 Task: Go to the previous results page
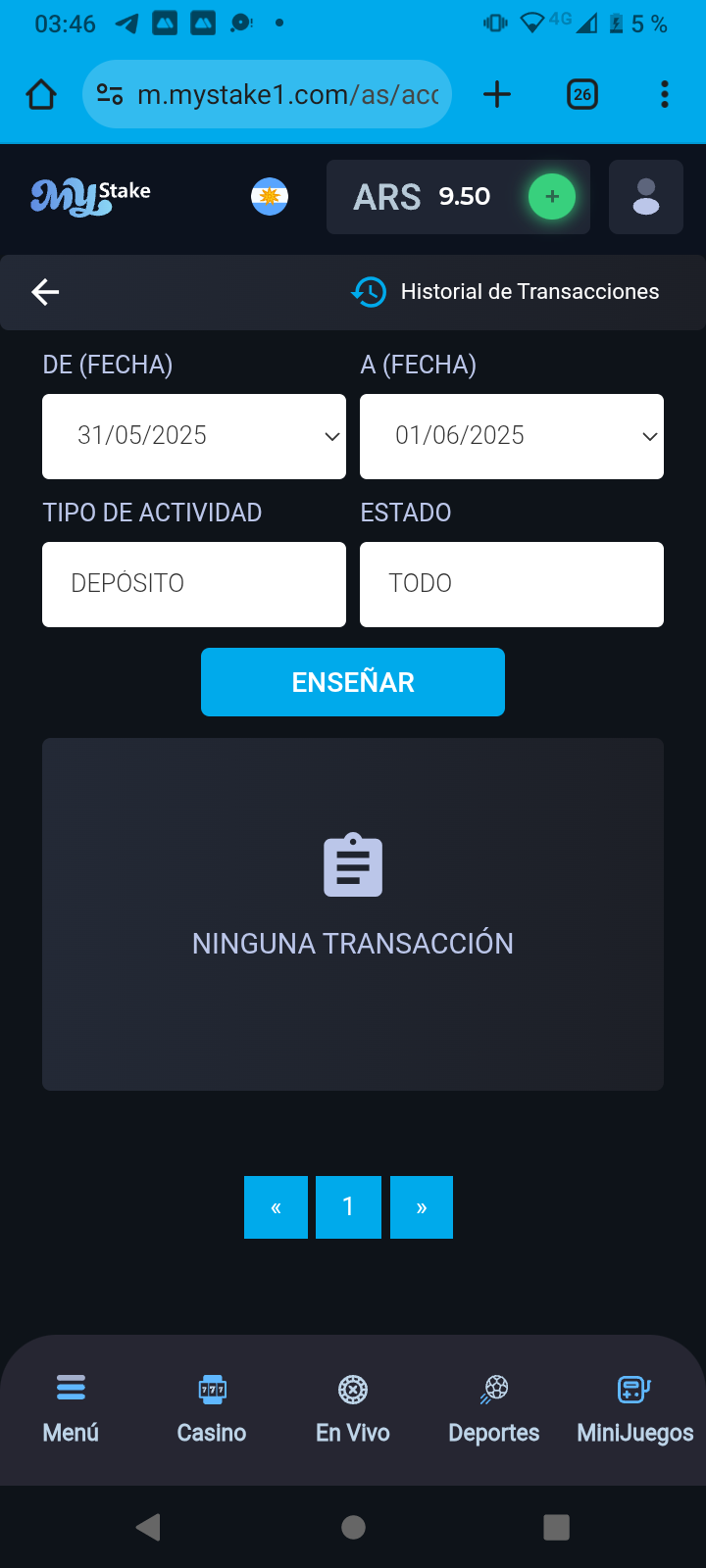pos(276,1207)
